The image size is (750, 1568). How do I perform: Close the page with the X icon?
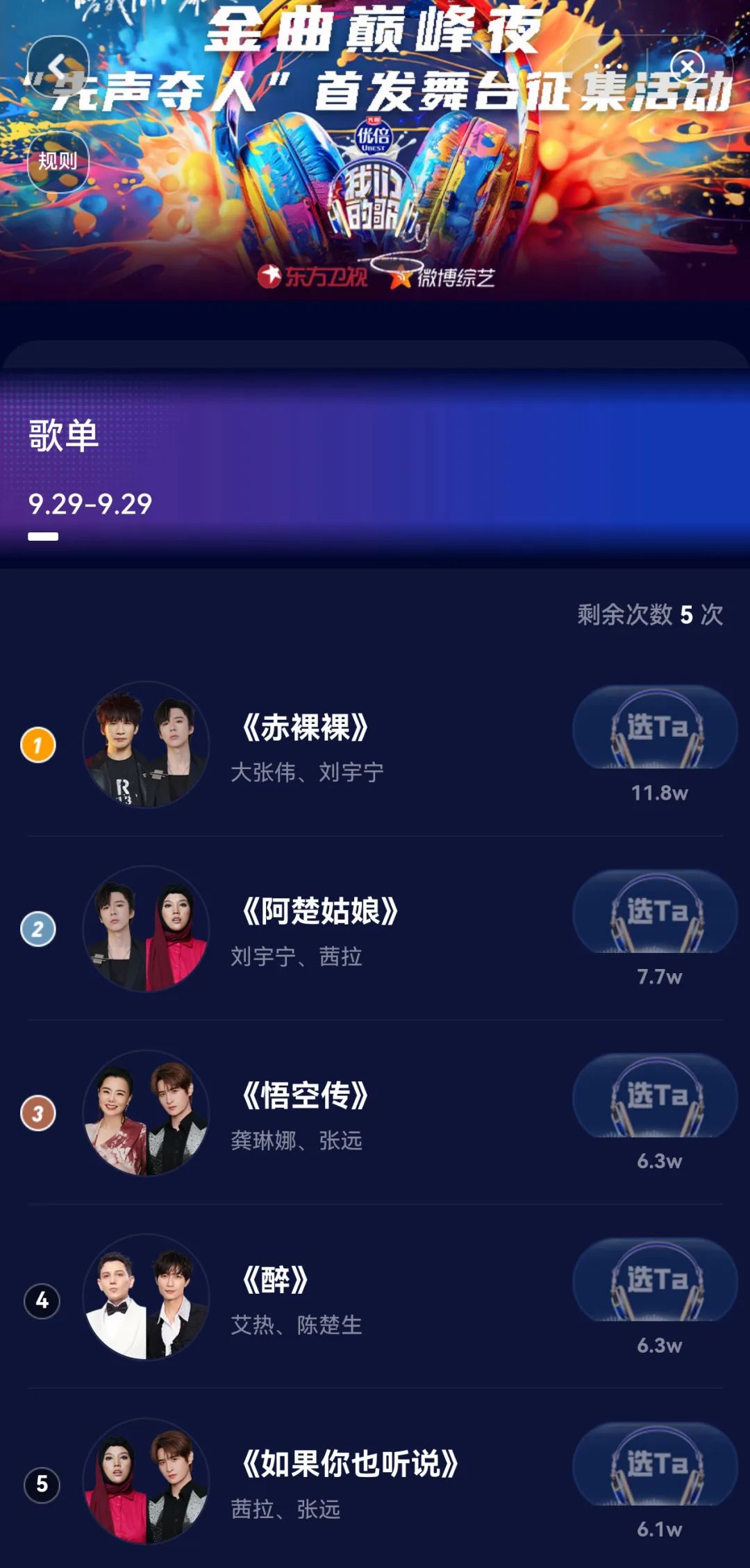687,67
